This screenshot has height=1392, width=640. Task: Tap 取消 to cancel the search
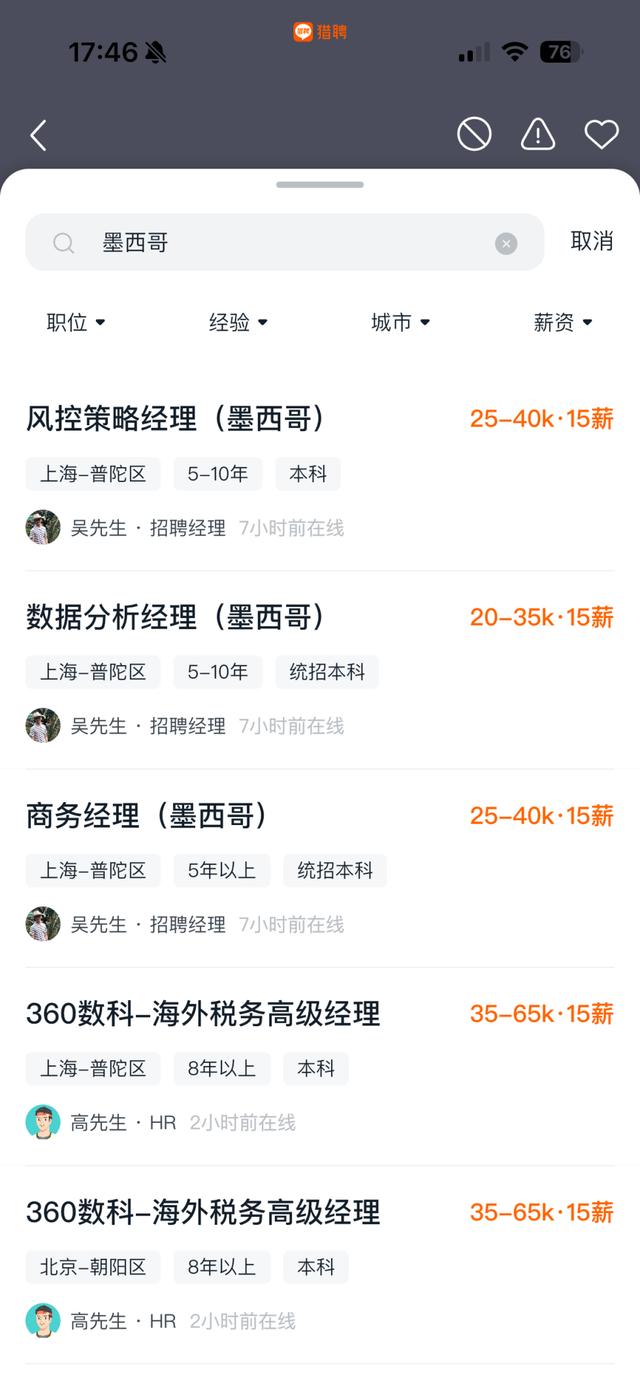click(x=591, y=241)
